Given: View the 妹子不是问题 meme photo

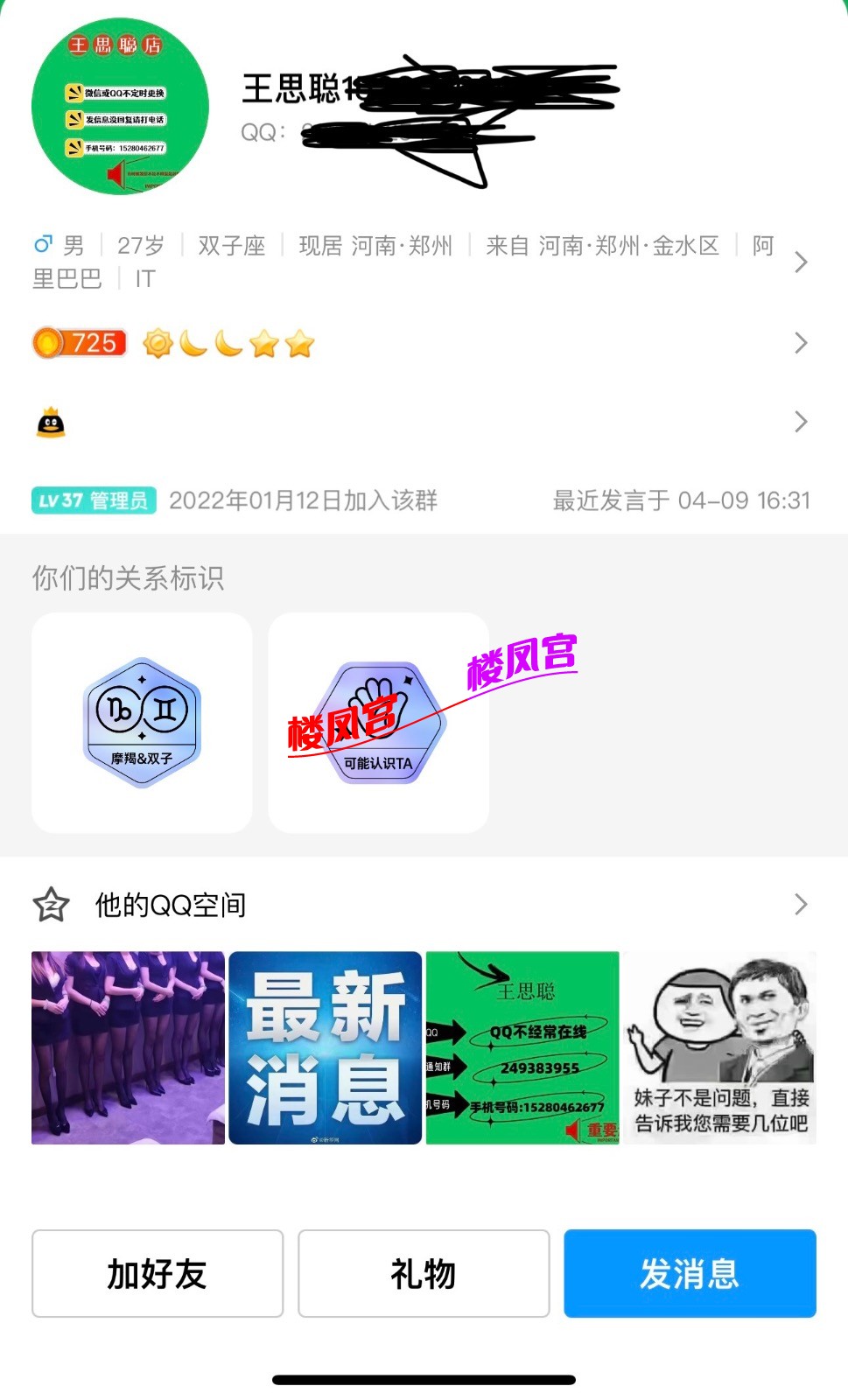Looking at the screenshot, I should pyautogui.click(x=719, y=1047).
